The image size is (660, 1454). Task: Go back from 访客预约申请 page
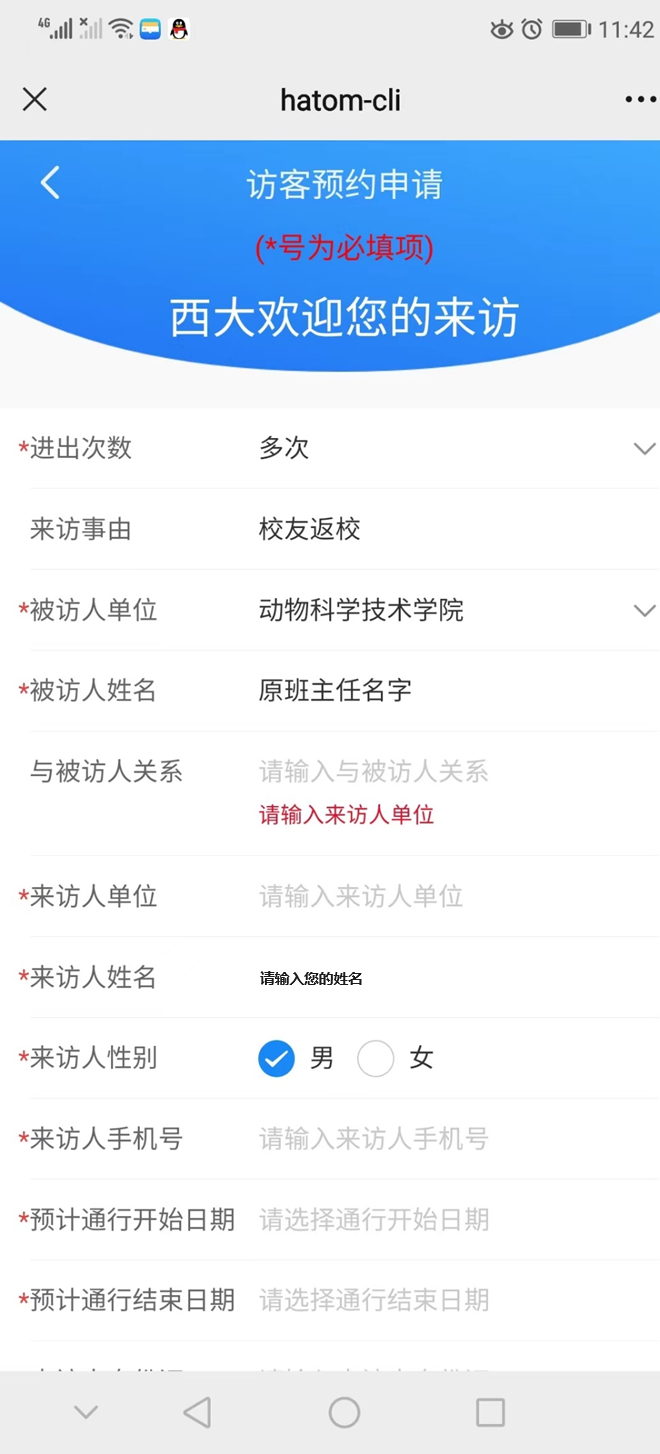tap(50, 183)
